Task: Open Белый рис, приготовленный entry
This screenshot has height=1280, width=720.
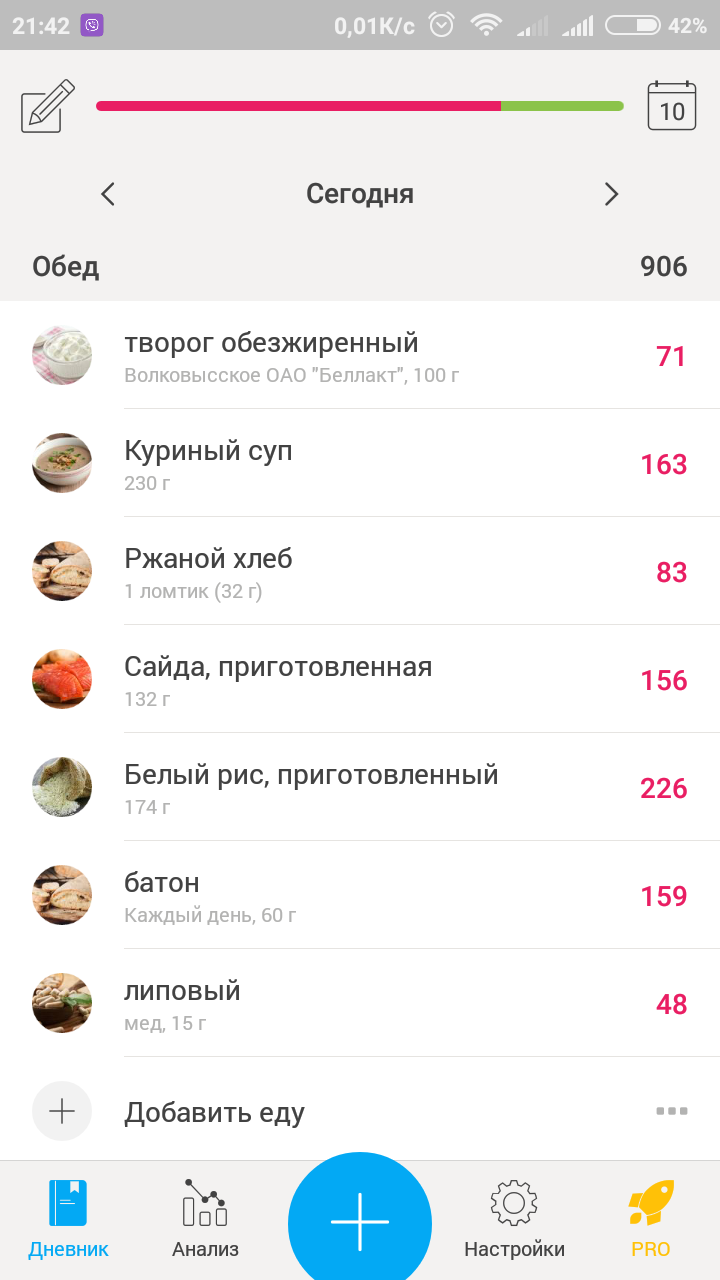Action: [x=360, y=788]
